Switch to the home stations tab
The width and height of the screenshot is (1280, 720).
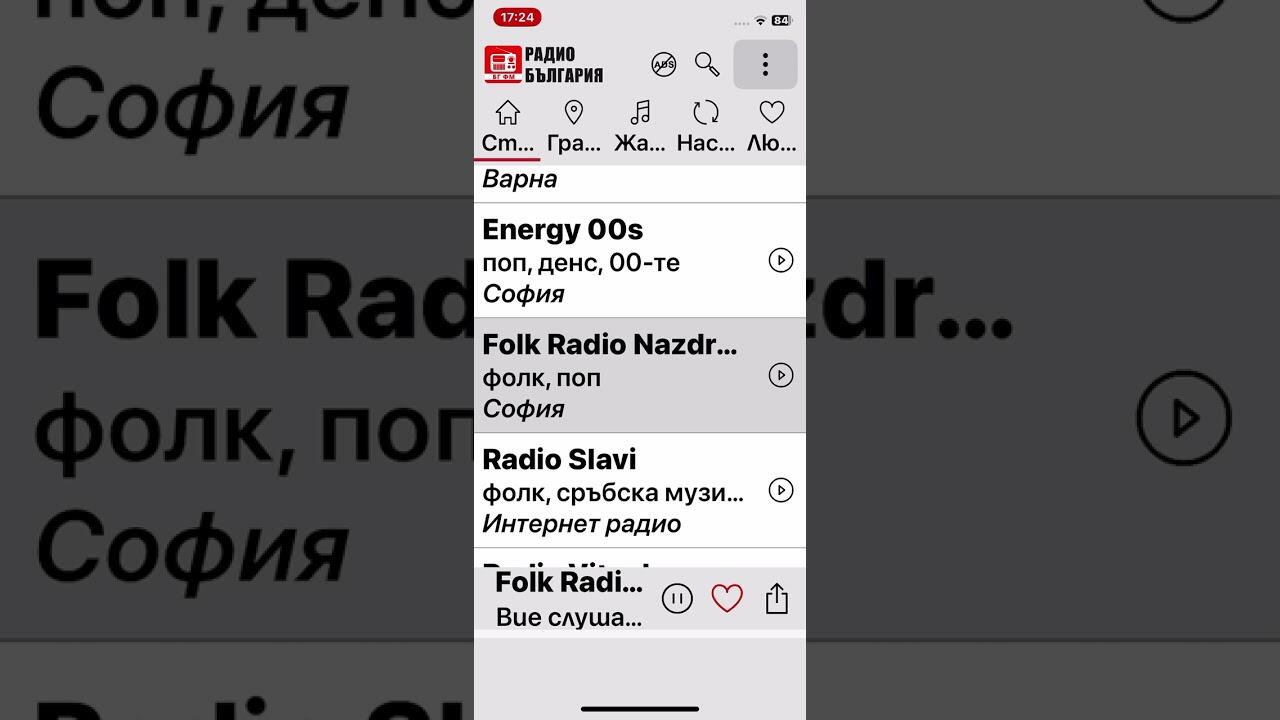[508, 127]
